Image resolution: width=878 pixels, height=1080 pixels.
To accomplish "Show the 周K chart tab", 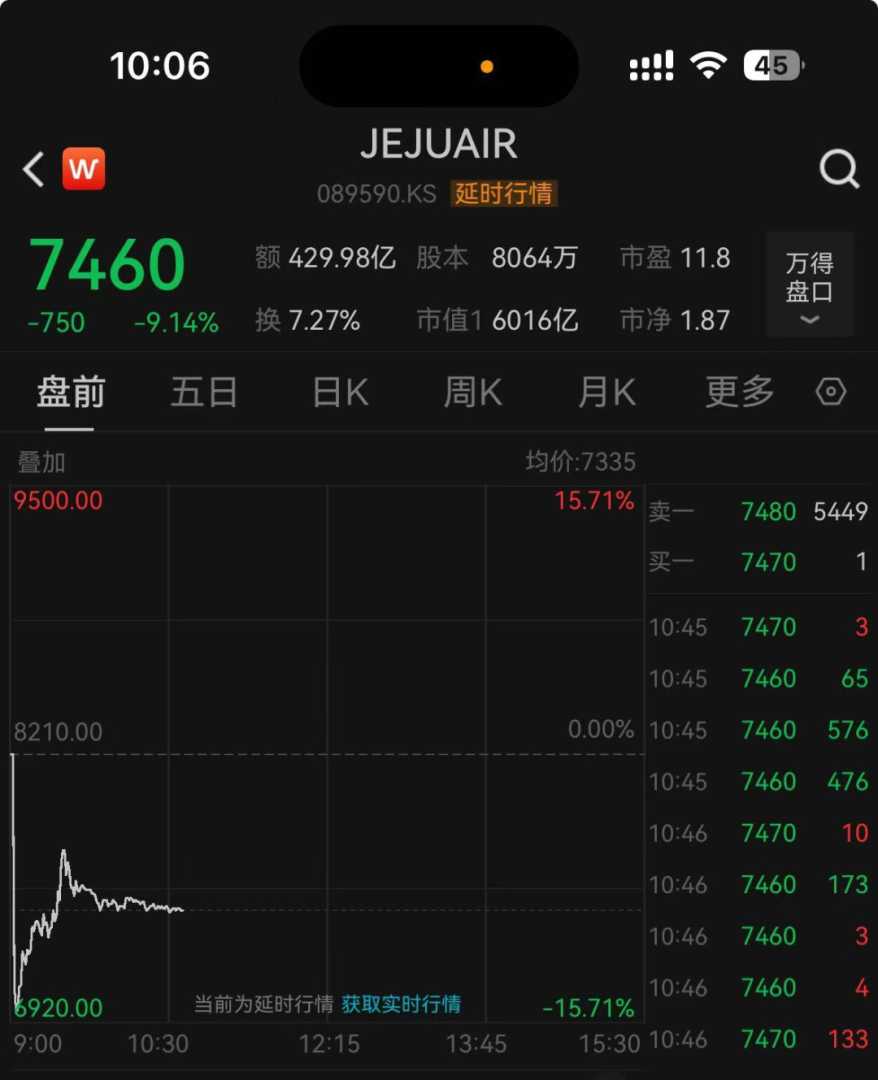I will [473, 392].
